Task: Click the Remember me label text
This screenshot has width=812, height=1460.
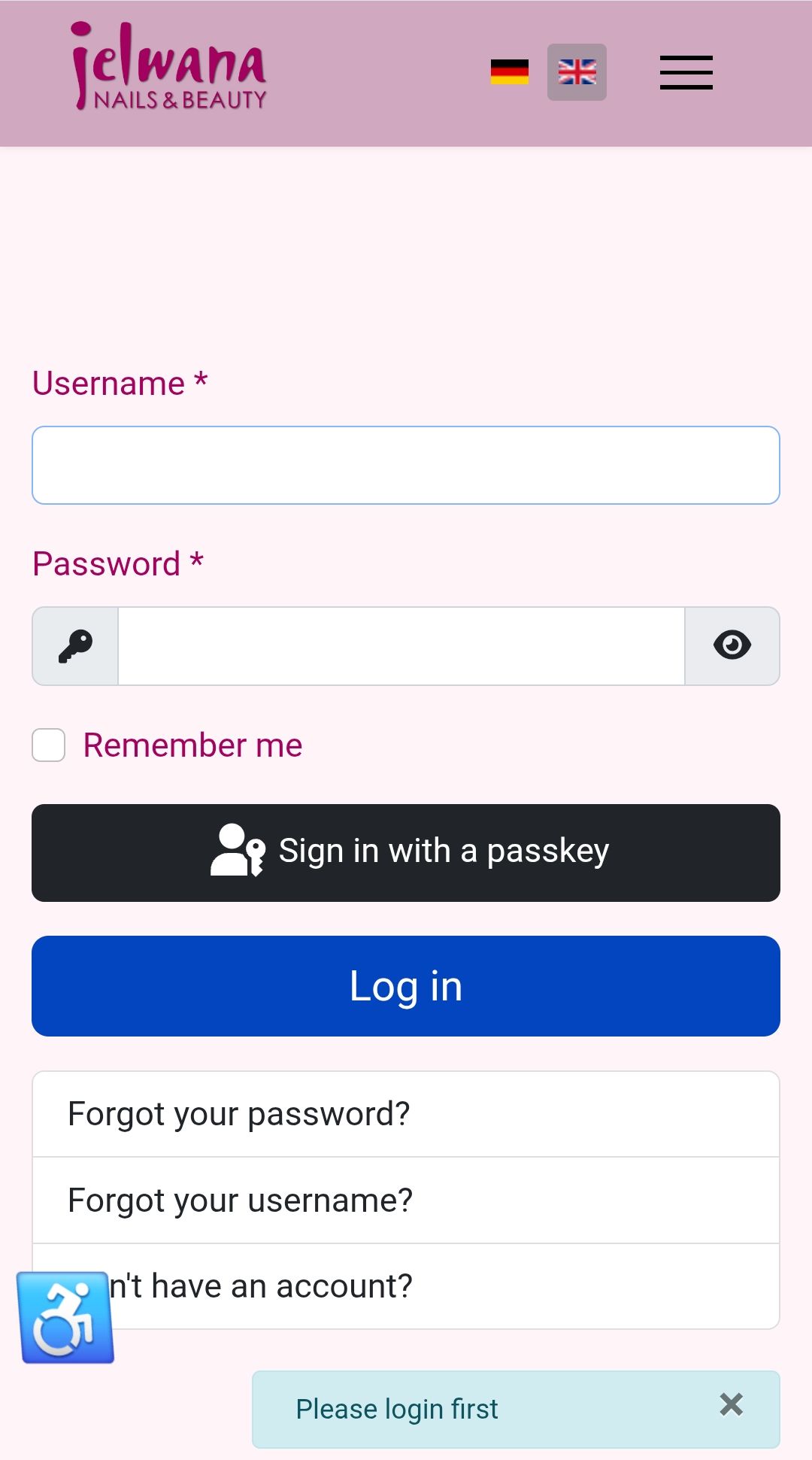Action: pyautogui.click(x=192, y=745)
